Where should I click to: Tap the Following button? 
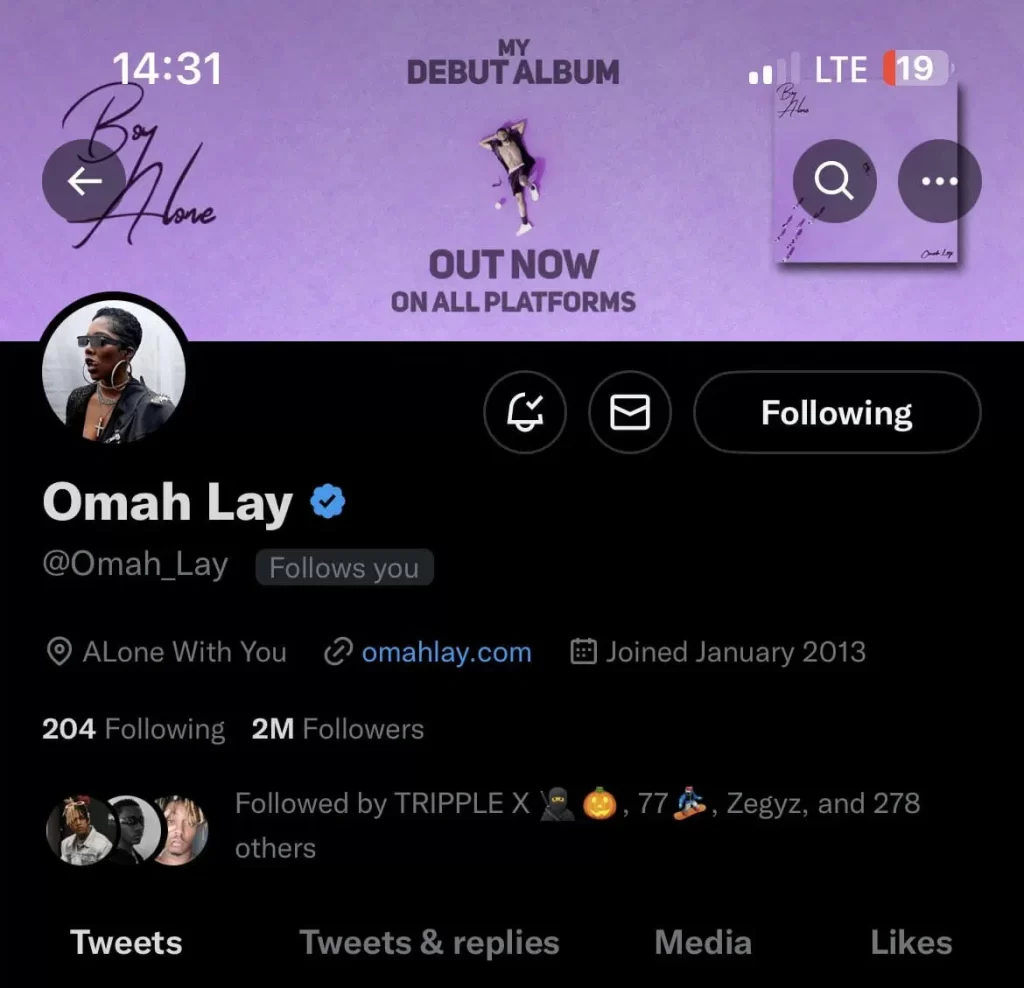pos(836,412)
